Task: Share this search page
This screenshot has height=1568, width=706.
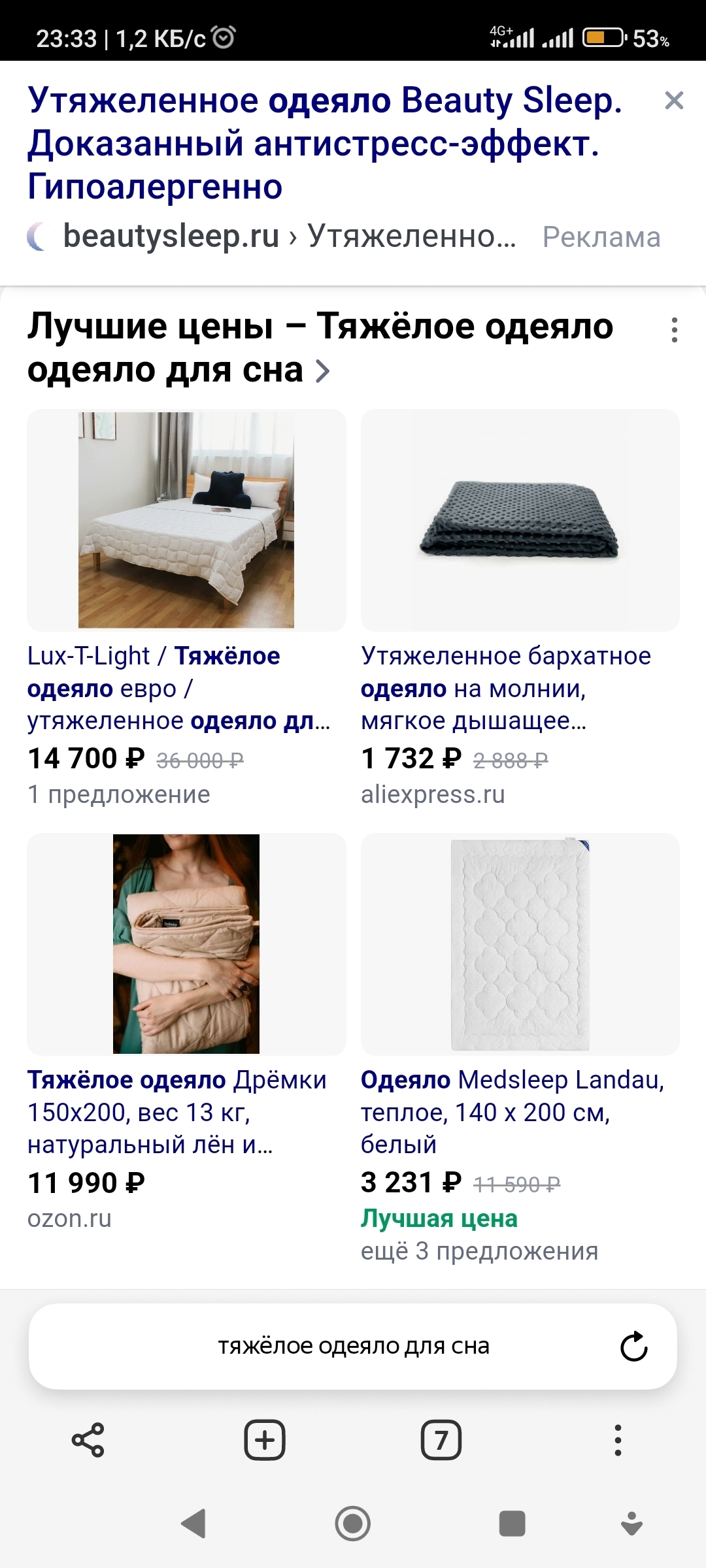Action: point(88,1440)
